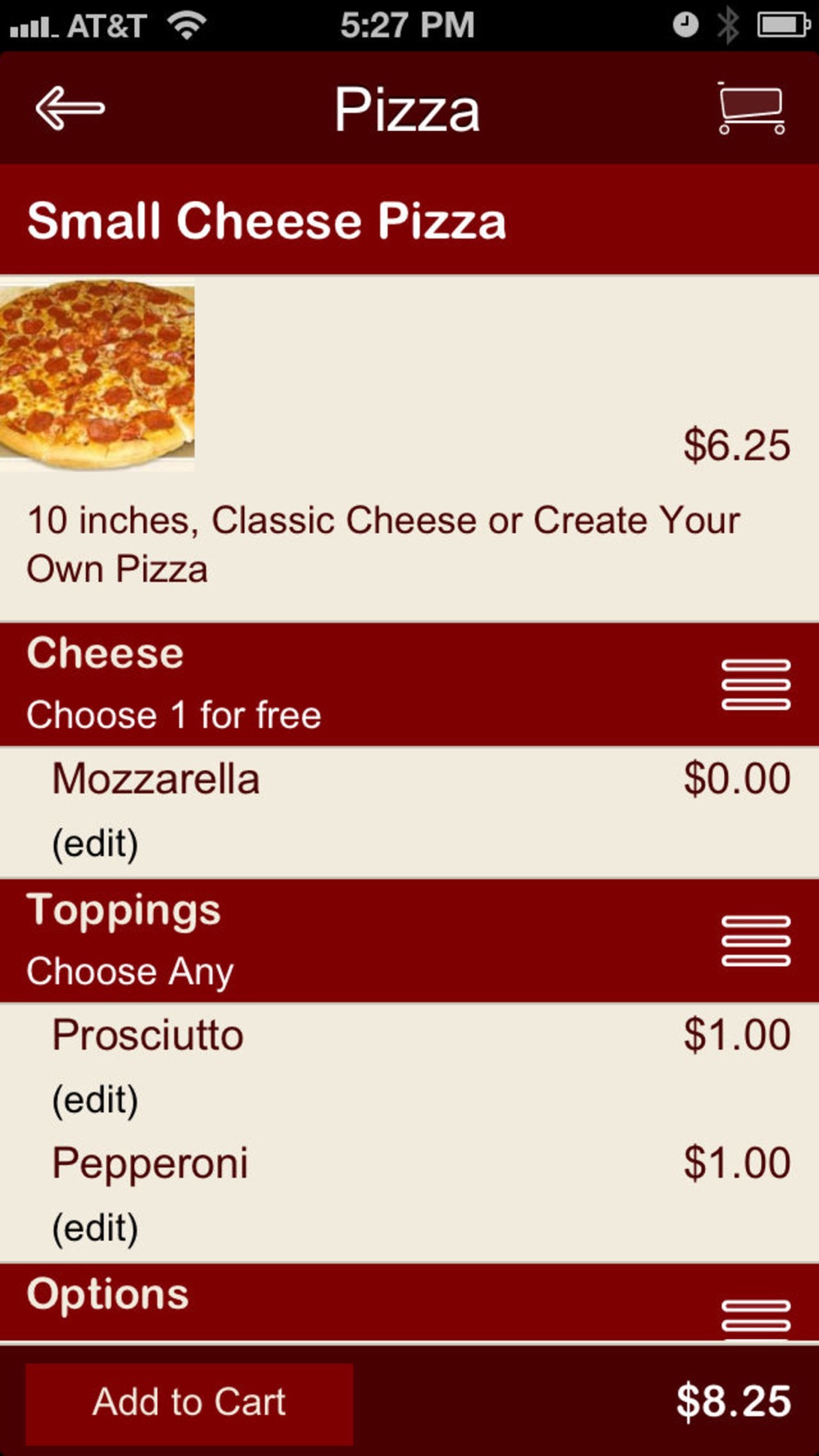This screenshot has width=819, height=1456.
Task: Open the Cheese options list icon
Action: coord(755,684)
